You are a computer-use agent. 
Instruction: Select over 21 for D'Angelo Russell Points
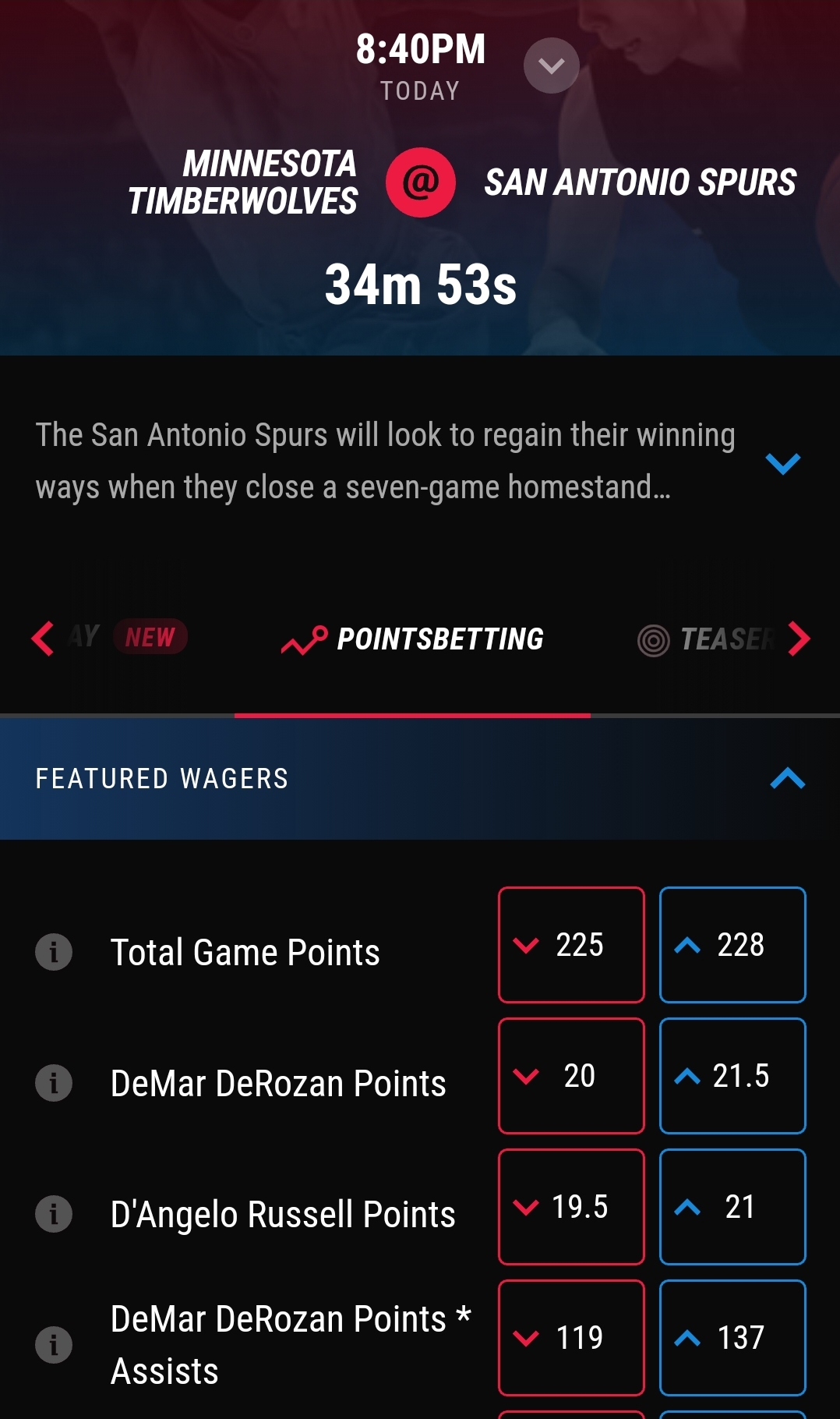pyautogui.click(x=732, y=1207)
